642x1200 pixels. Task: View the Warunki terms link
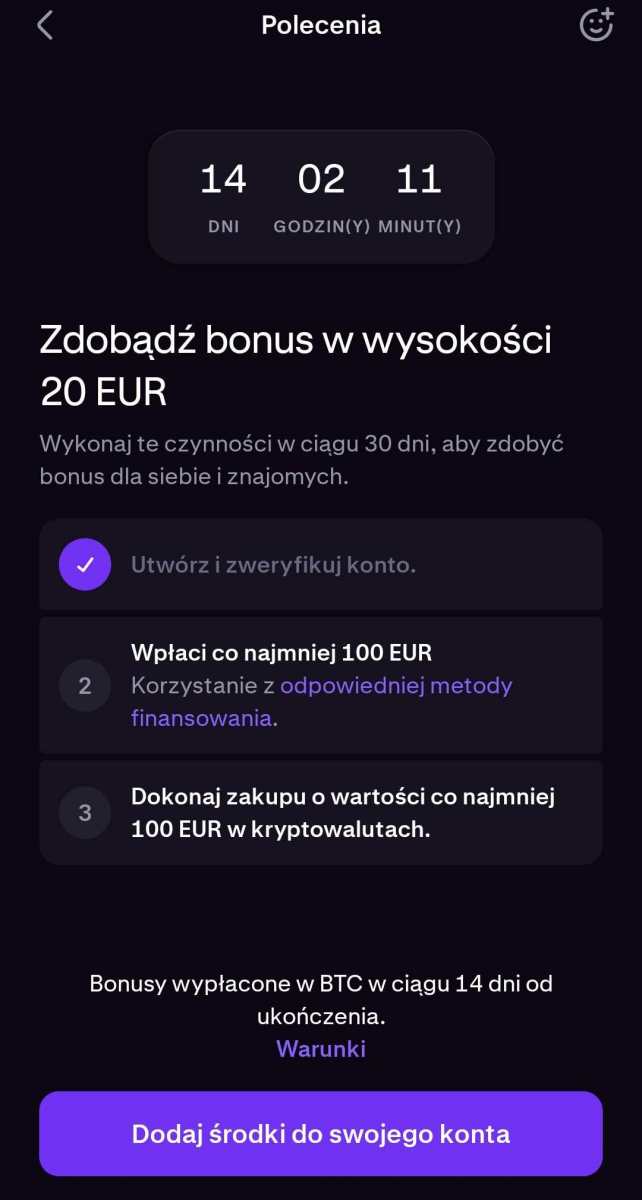pyautogui.click(x=321, y=1049)
